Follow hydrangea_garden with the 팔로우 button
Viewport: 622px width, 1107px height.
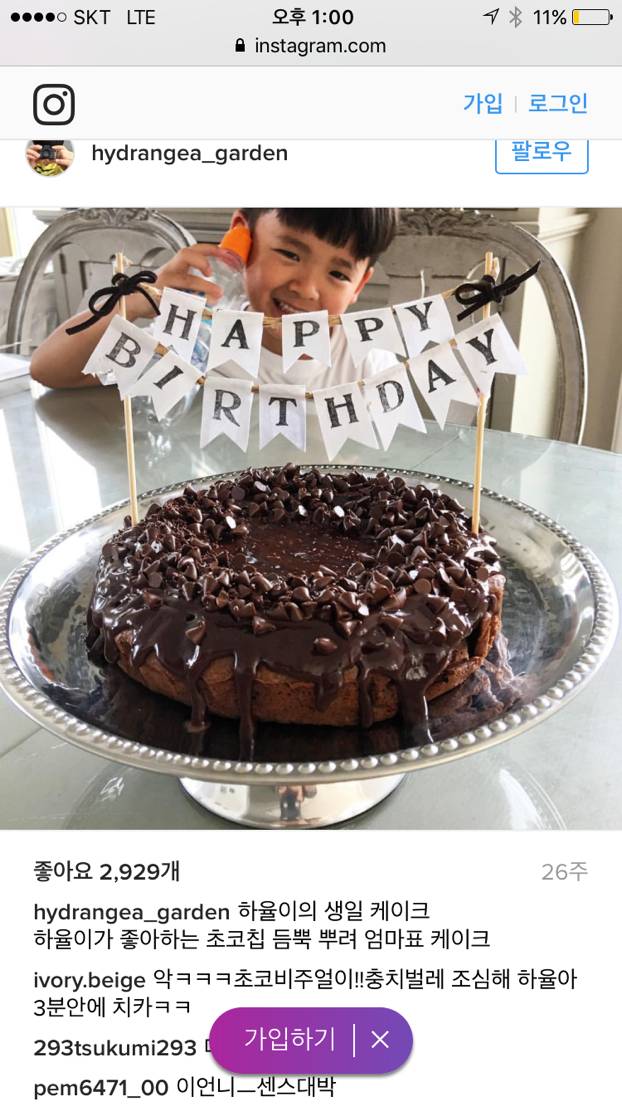point(541,152)
